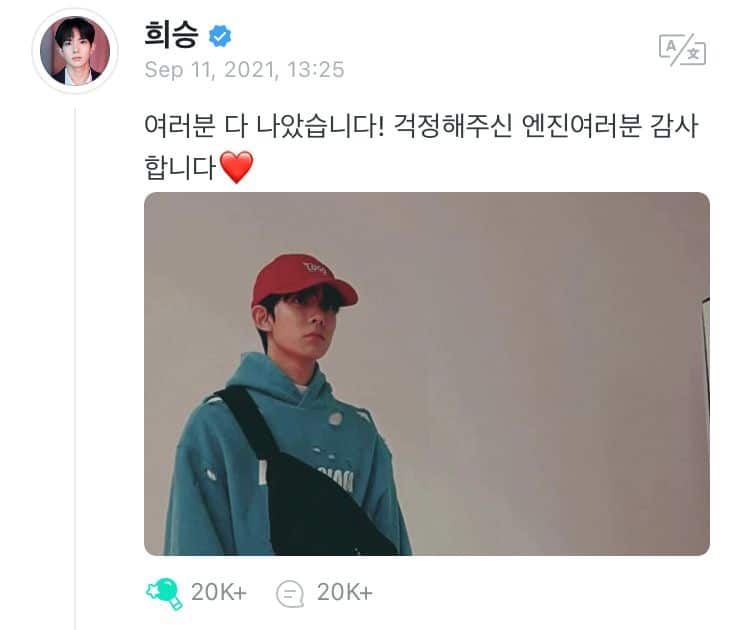
Task: View the 희승 username profile
Action: coord(171,36)
